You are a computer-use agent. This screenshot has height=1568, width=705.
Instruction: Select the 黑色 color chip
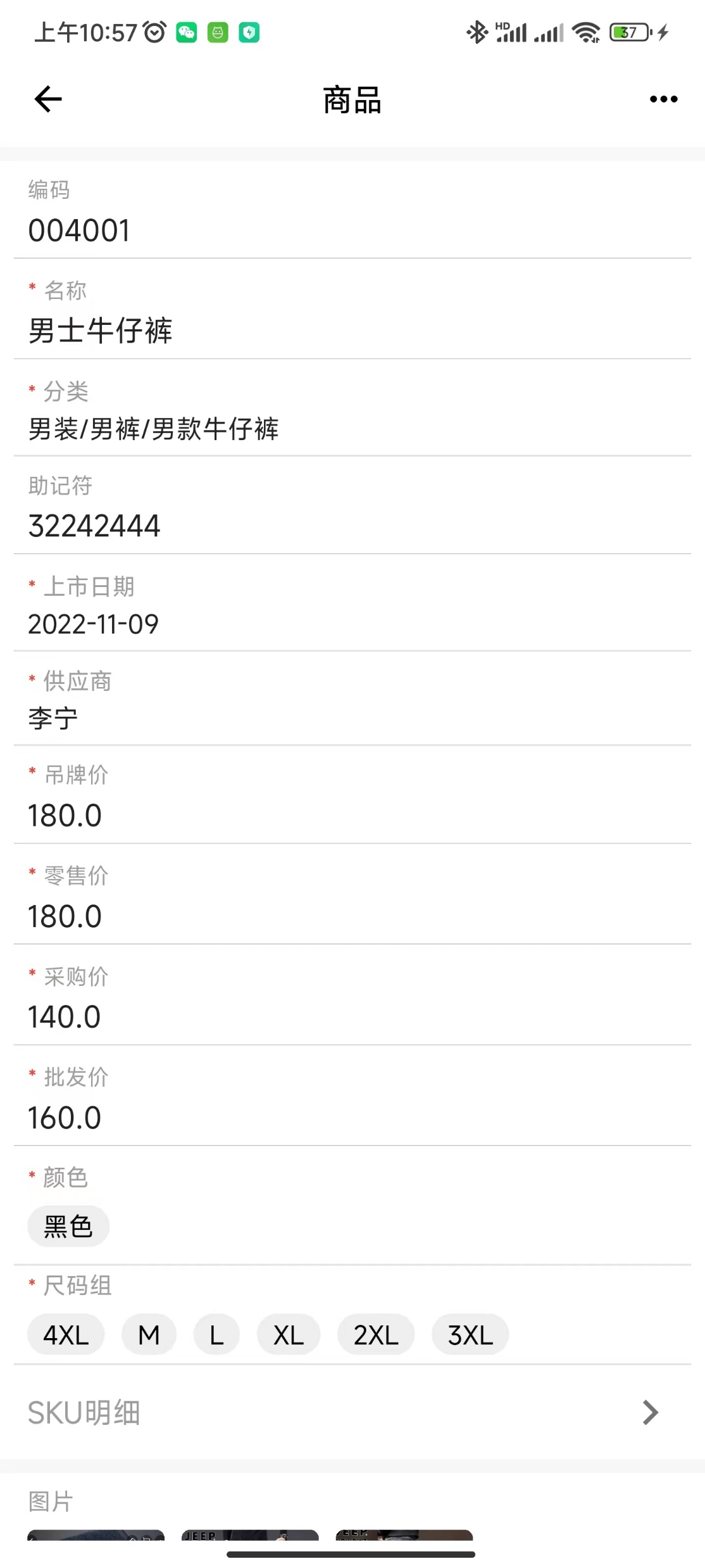tap(68, 1225)
